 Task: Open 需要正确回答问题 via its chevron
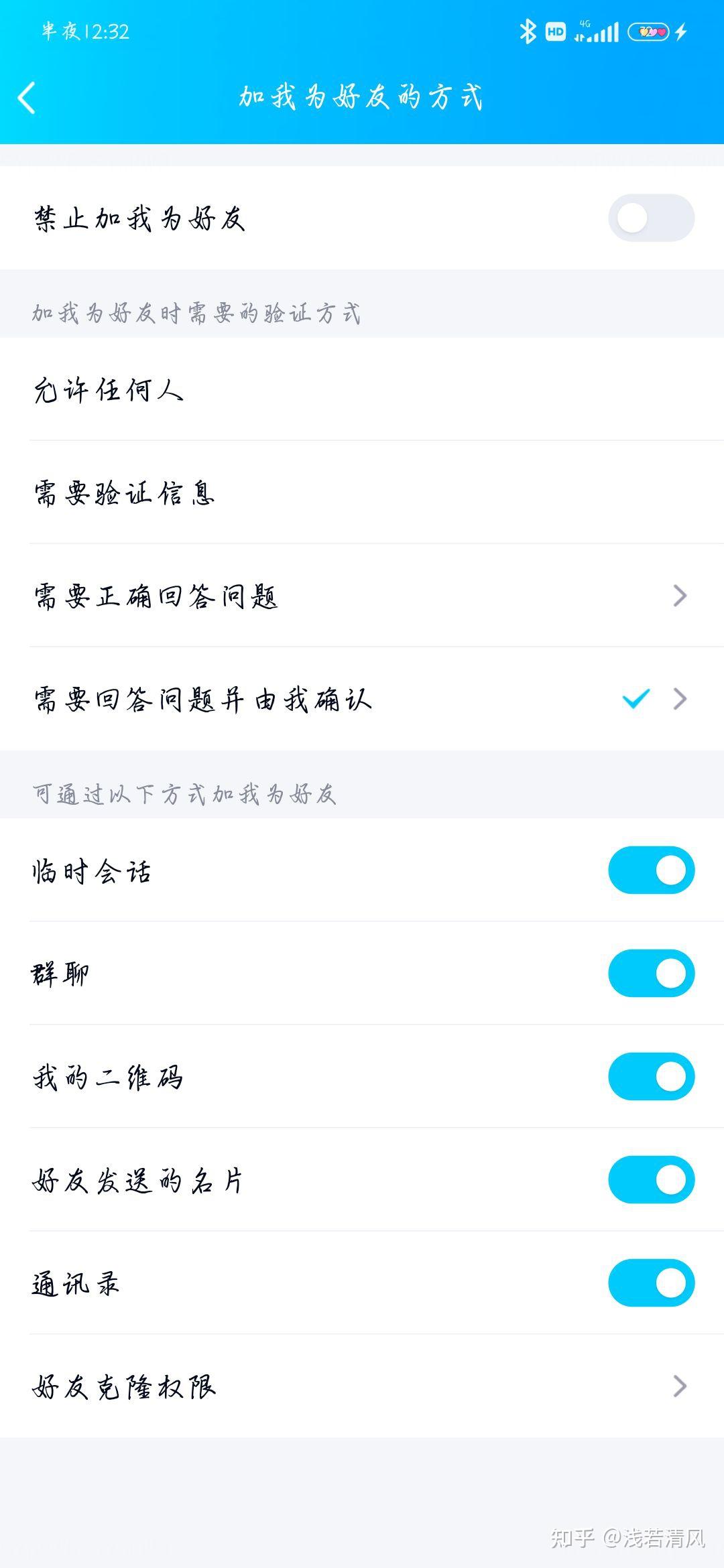coord(679,594)
